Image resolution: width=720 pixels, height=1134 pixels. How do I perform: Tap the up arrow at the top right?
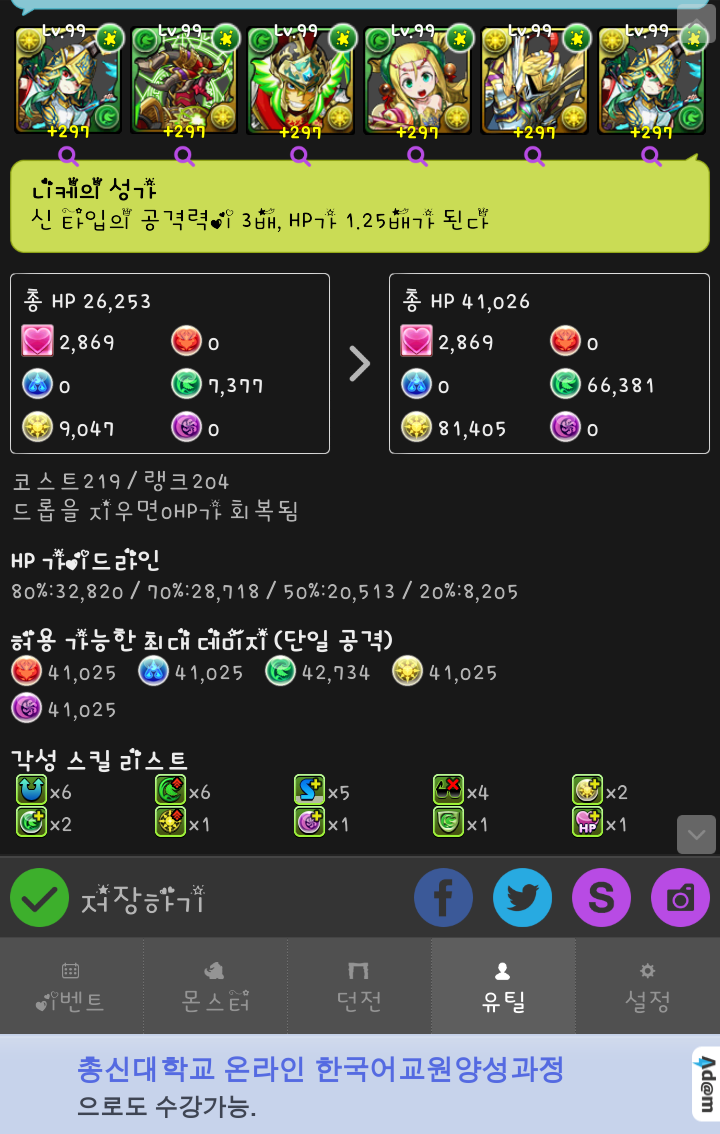[696, 20]
